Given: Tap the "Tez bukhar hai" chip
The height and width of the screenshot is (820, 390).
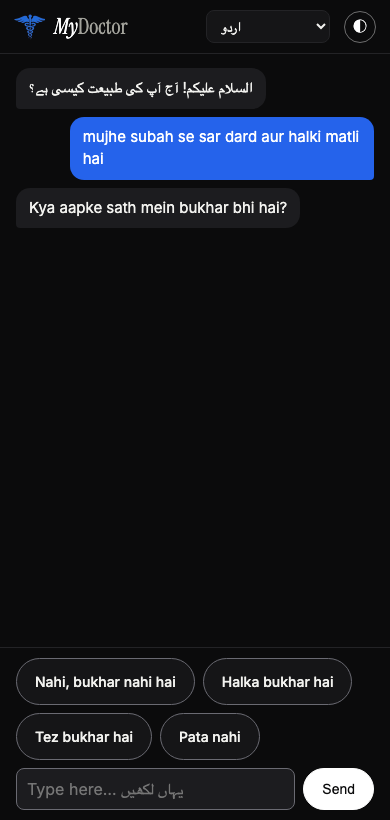Looking at the screenshot, I should (x=84, y=736).
